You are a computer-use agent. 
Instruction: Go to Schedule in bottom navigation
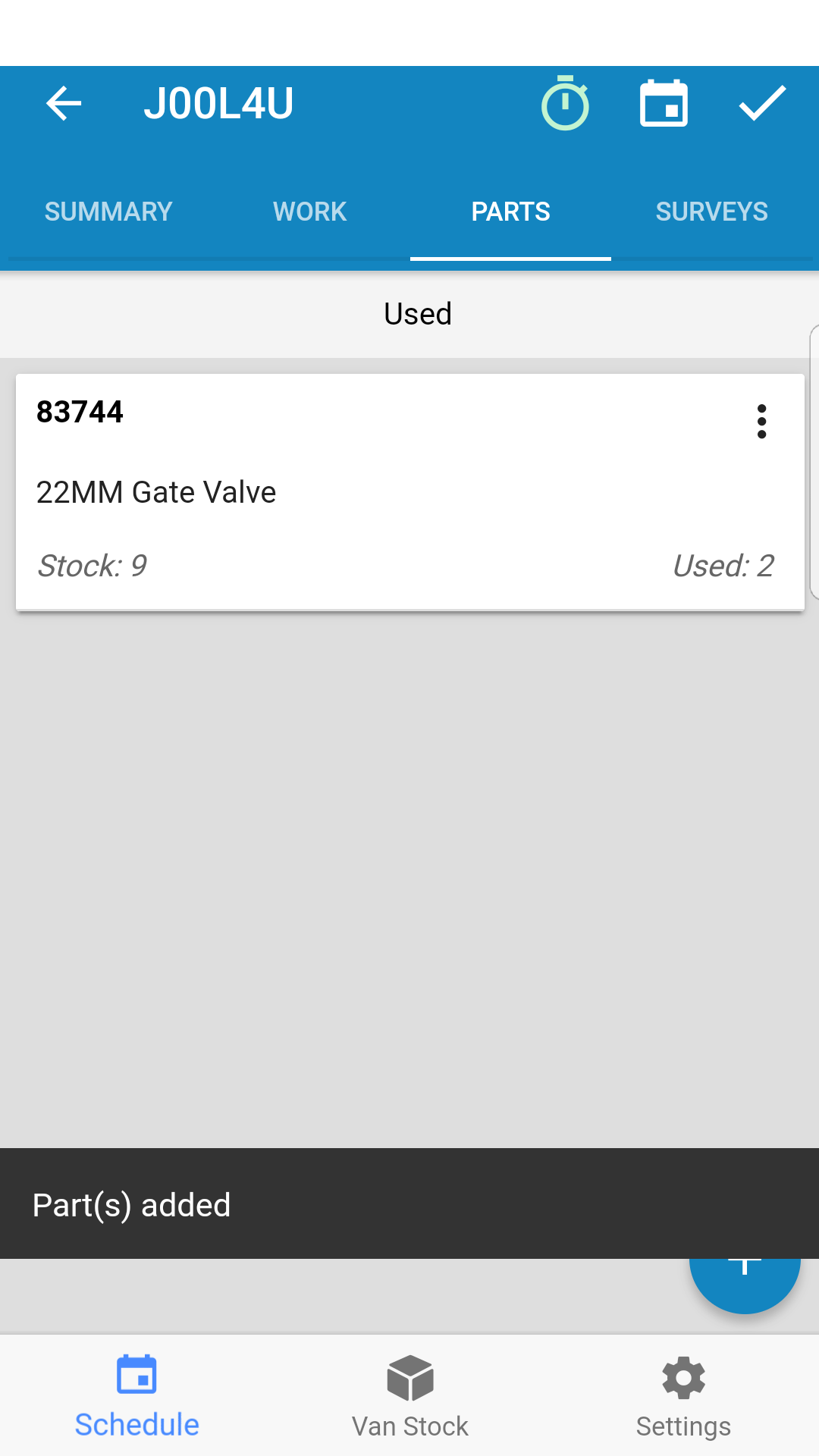136,1397
